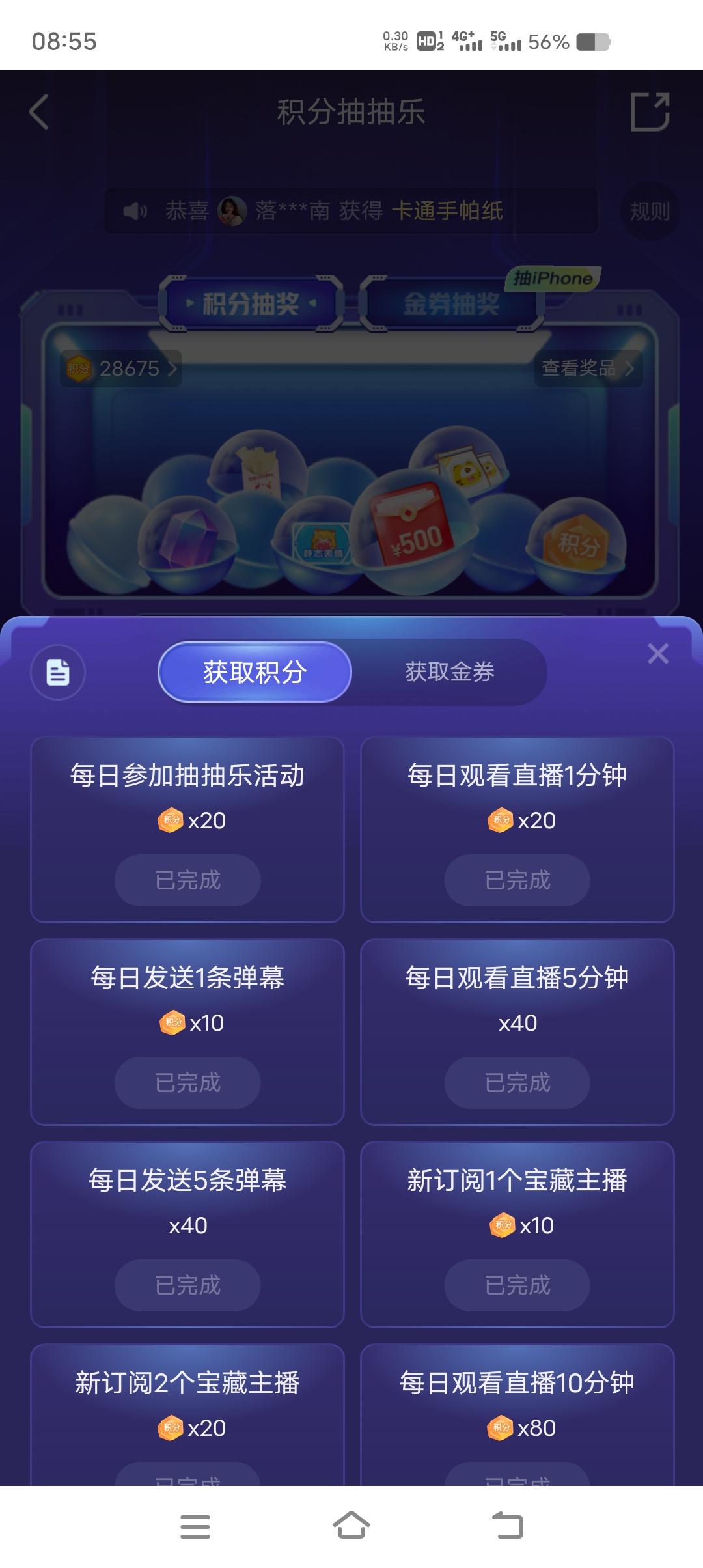Expand 查看奖品 to view prizes
Screen dimensions: 703x1568
pyautogui.click(x=585, y=368)
